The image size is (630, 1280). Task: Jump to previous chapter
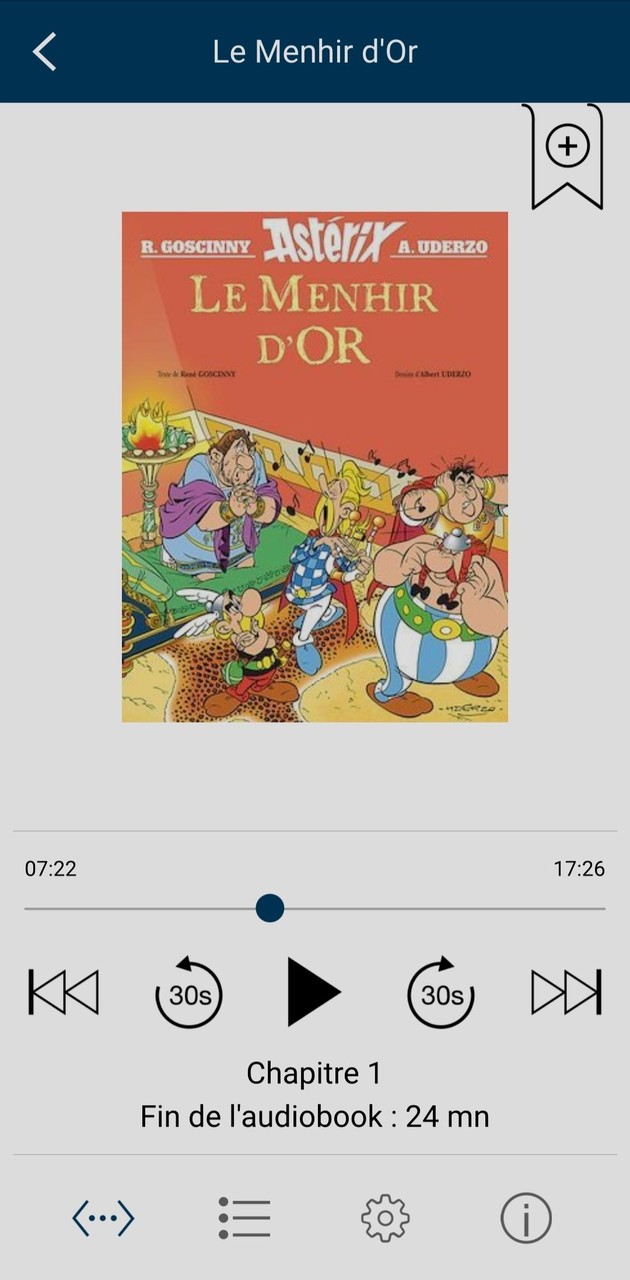point(64,992)
